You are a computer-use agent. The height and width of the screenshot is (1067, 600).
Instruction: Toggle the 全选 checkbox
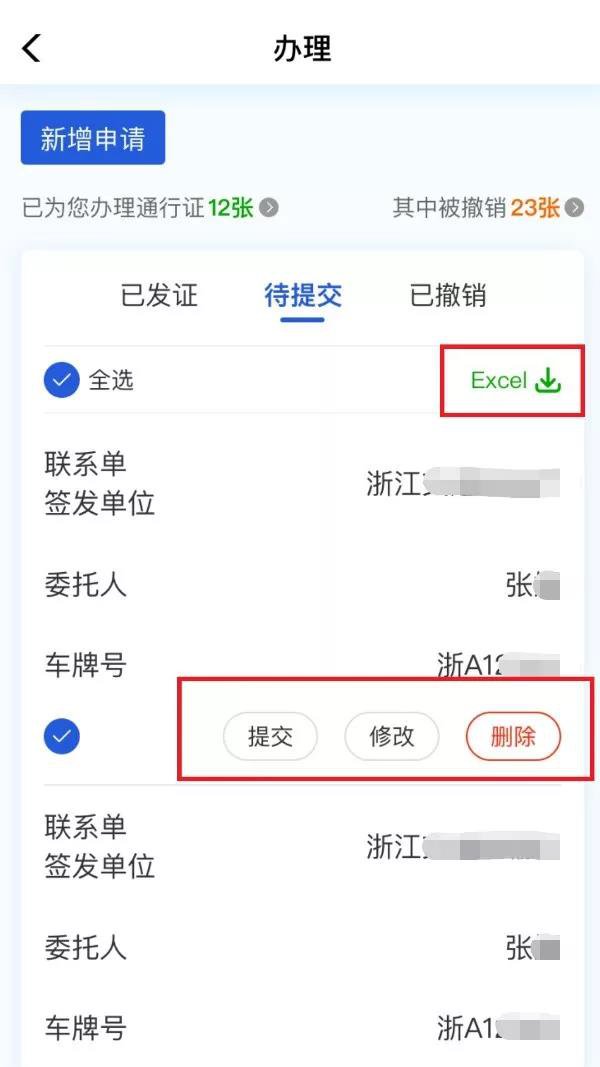(62, 380)
